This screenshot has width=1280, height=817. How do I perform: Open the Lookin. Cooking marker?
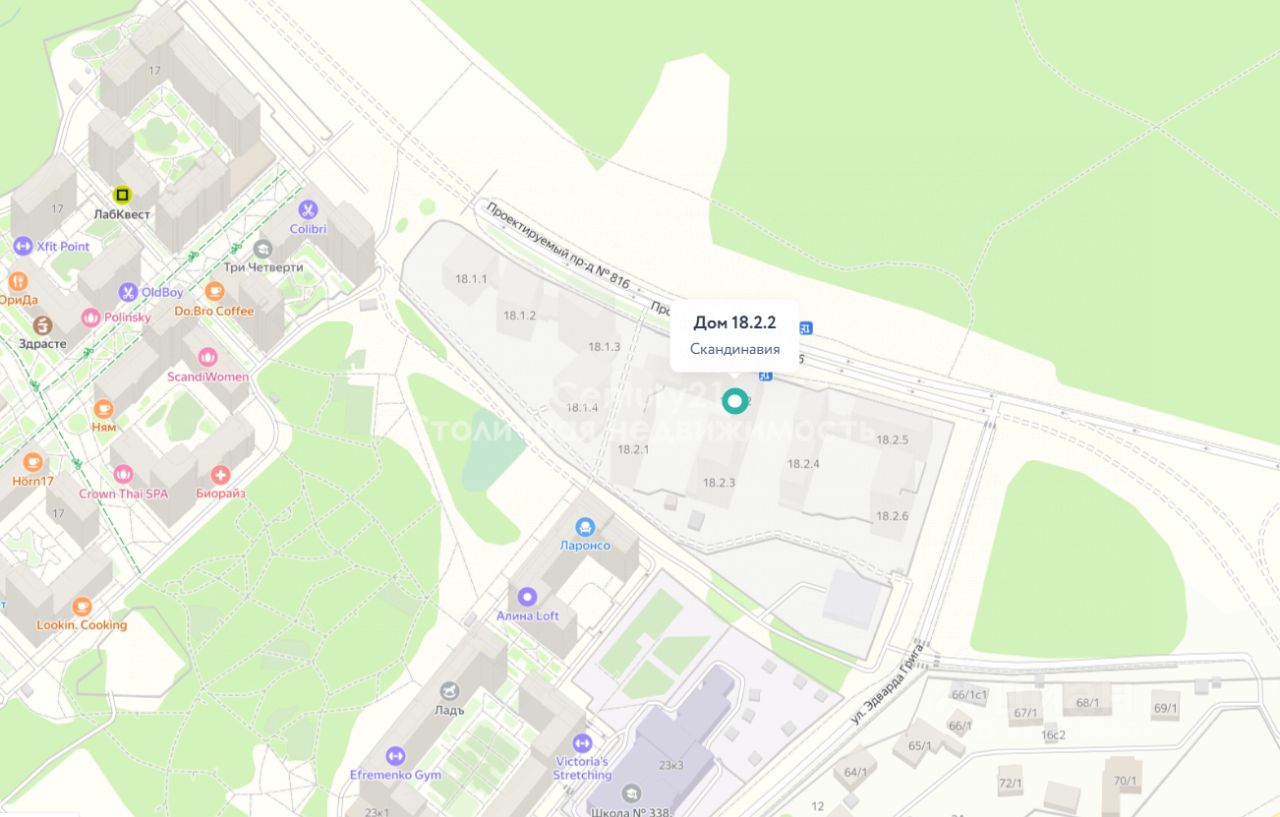point(82,606)
